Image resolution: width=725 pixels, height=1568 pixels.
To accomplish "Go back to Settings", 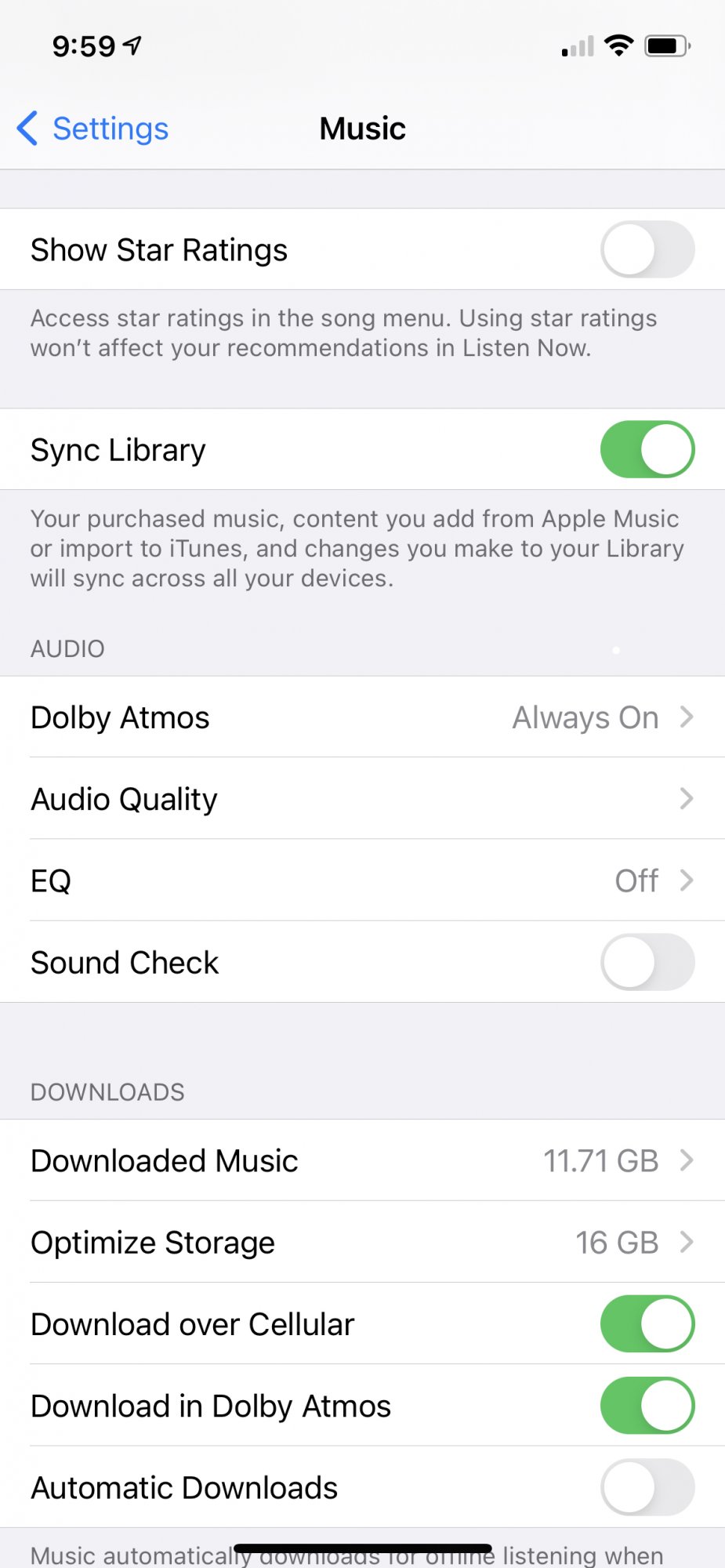I will (x=93, y=129).
